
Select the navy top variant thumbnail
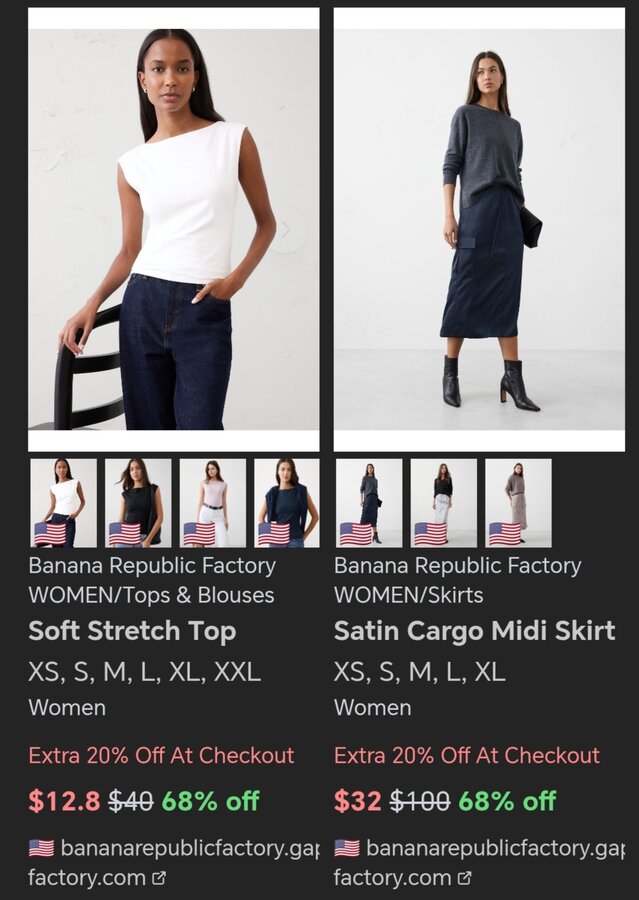point(287,502)
